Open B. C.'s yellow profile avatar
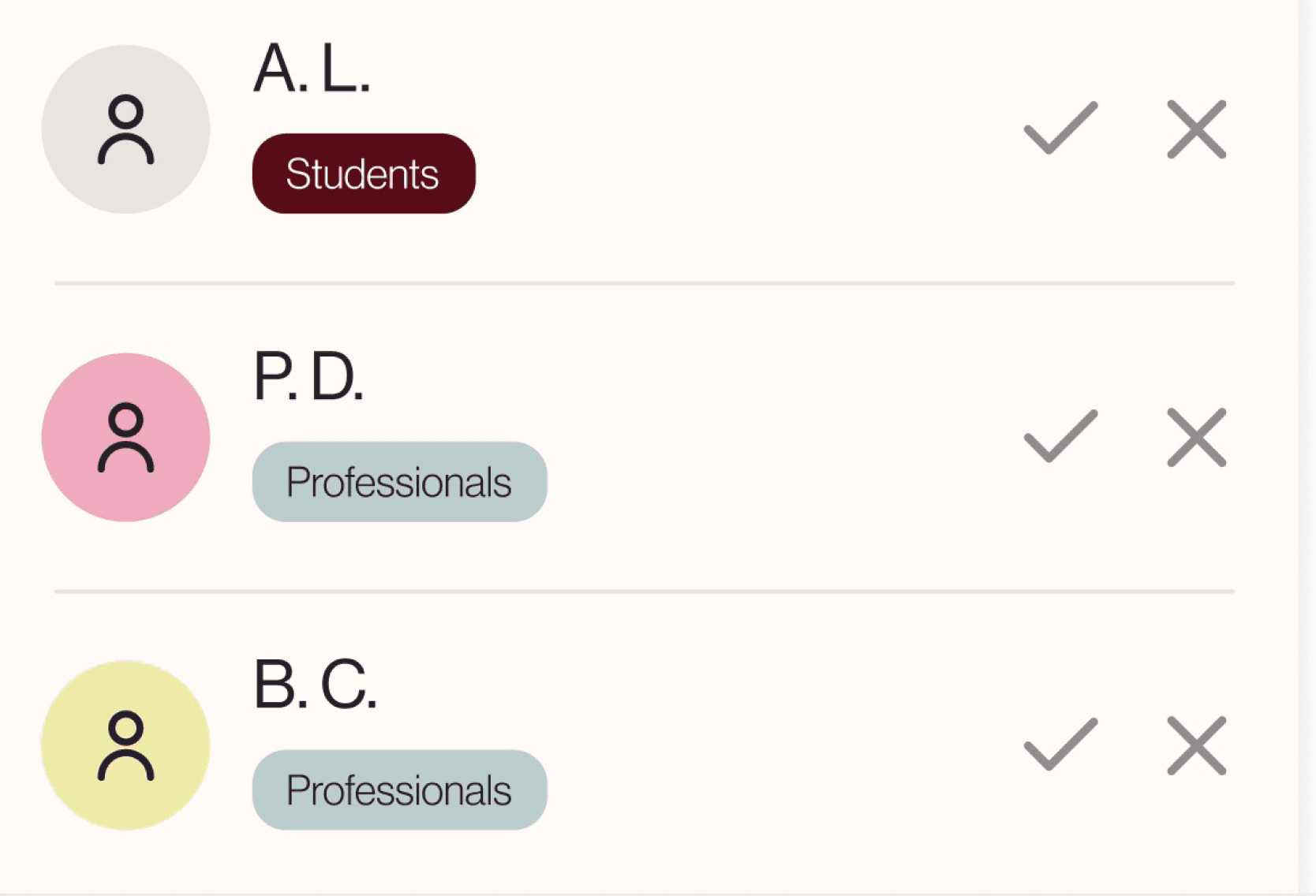1316x896 pixels. pyautogui.click(x=125, y=745)
